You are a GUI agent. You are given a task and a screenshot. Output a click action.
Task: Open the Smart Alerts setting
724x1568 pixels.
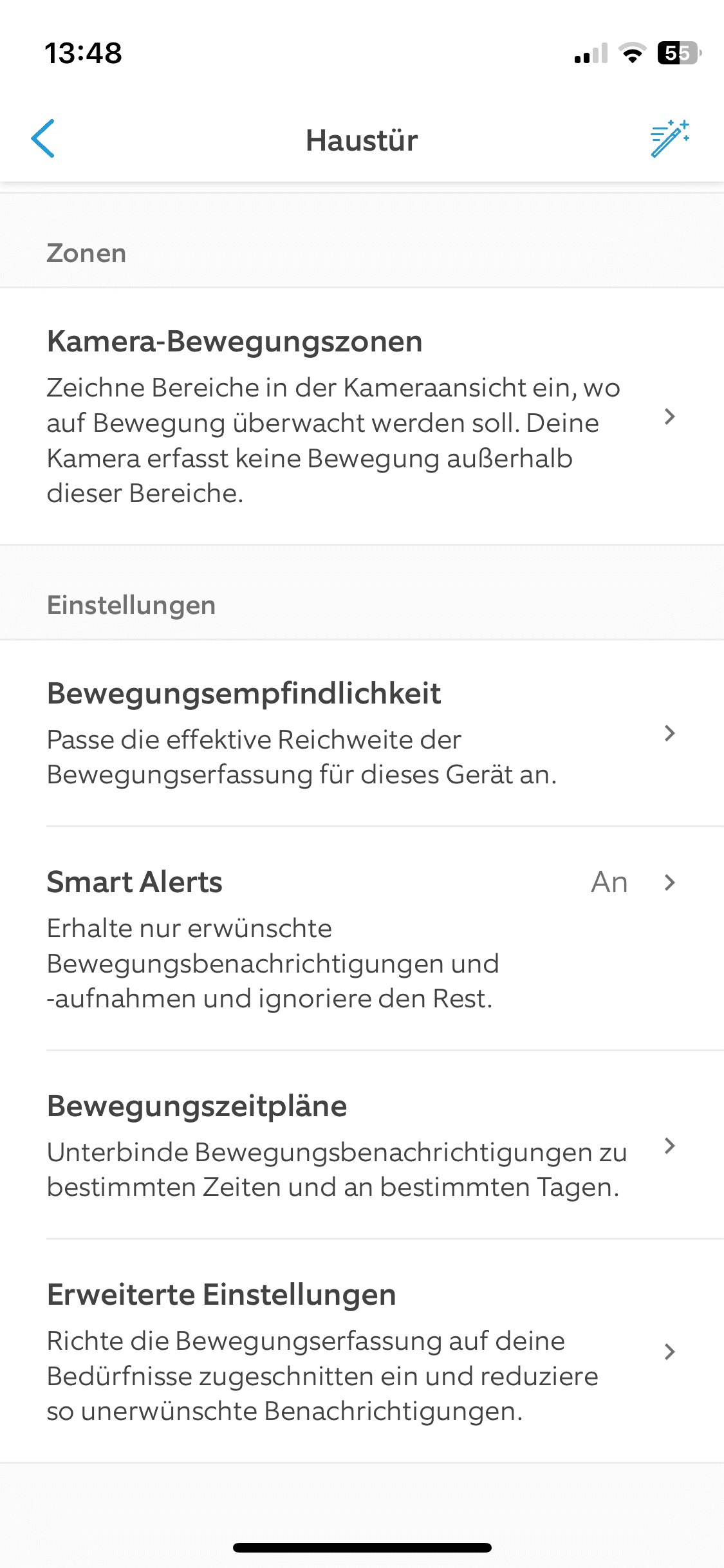click(x=360, y=938)
